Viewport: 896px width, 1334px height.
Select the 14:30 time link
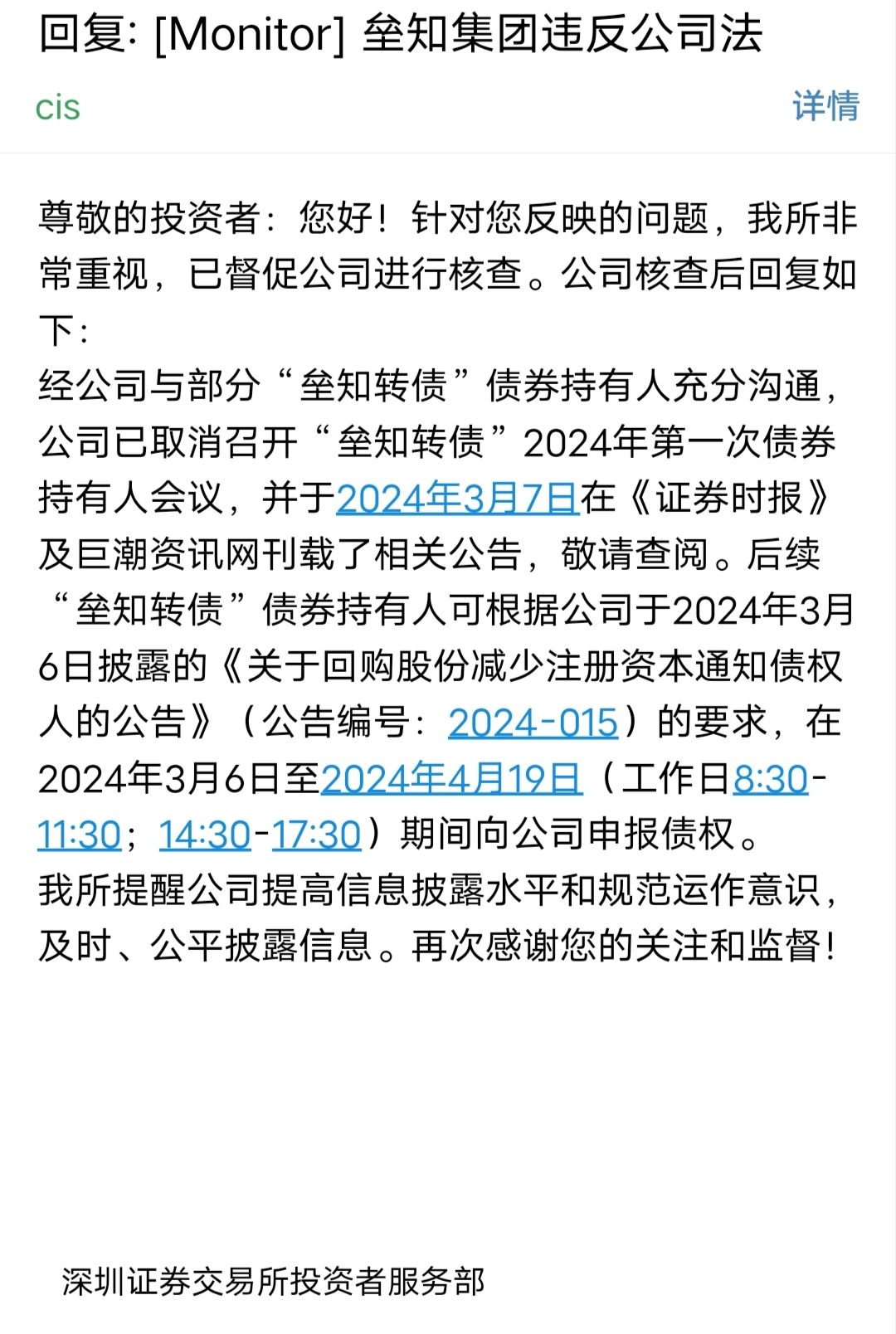(x=205, y=835)
